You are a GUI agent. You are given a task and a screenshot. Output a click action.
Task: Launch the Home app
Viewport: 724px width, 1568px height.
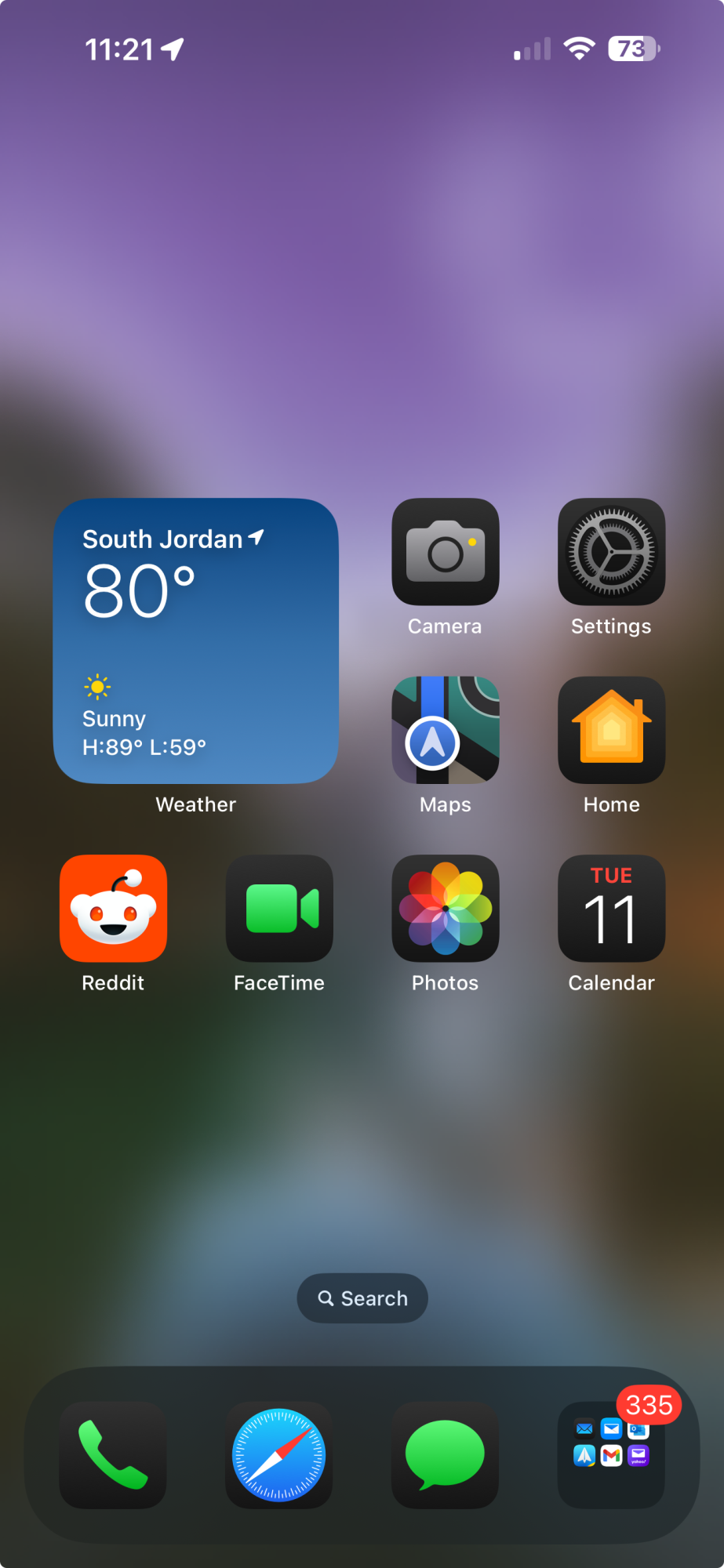tap(611, 730)
